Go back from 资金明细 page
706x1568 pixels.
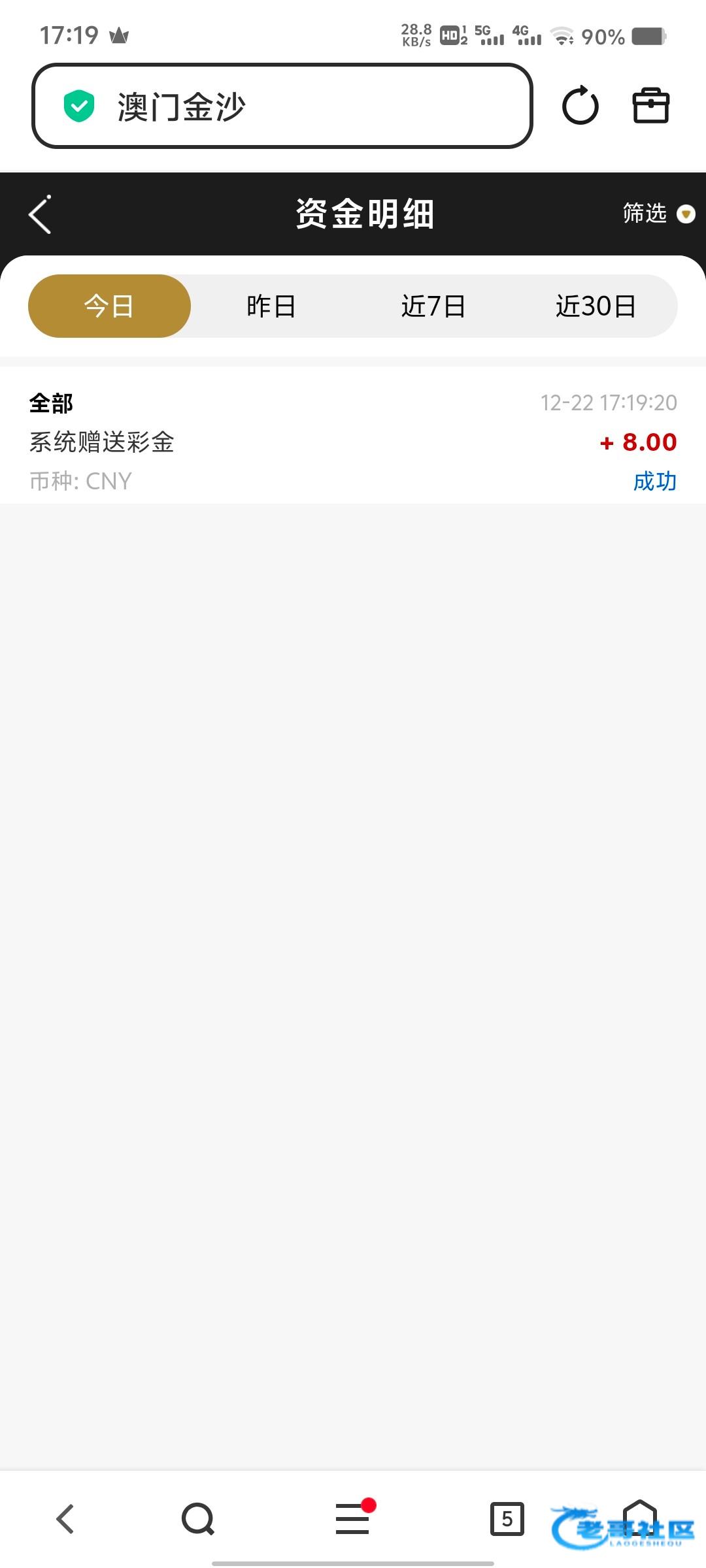(41, 214)
